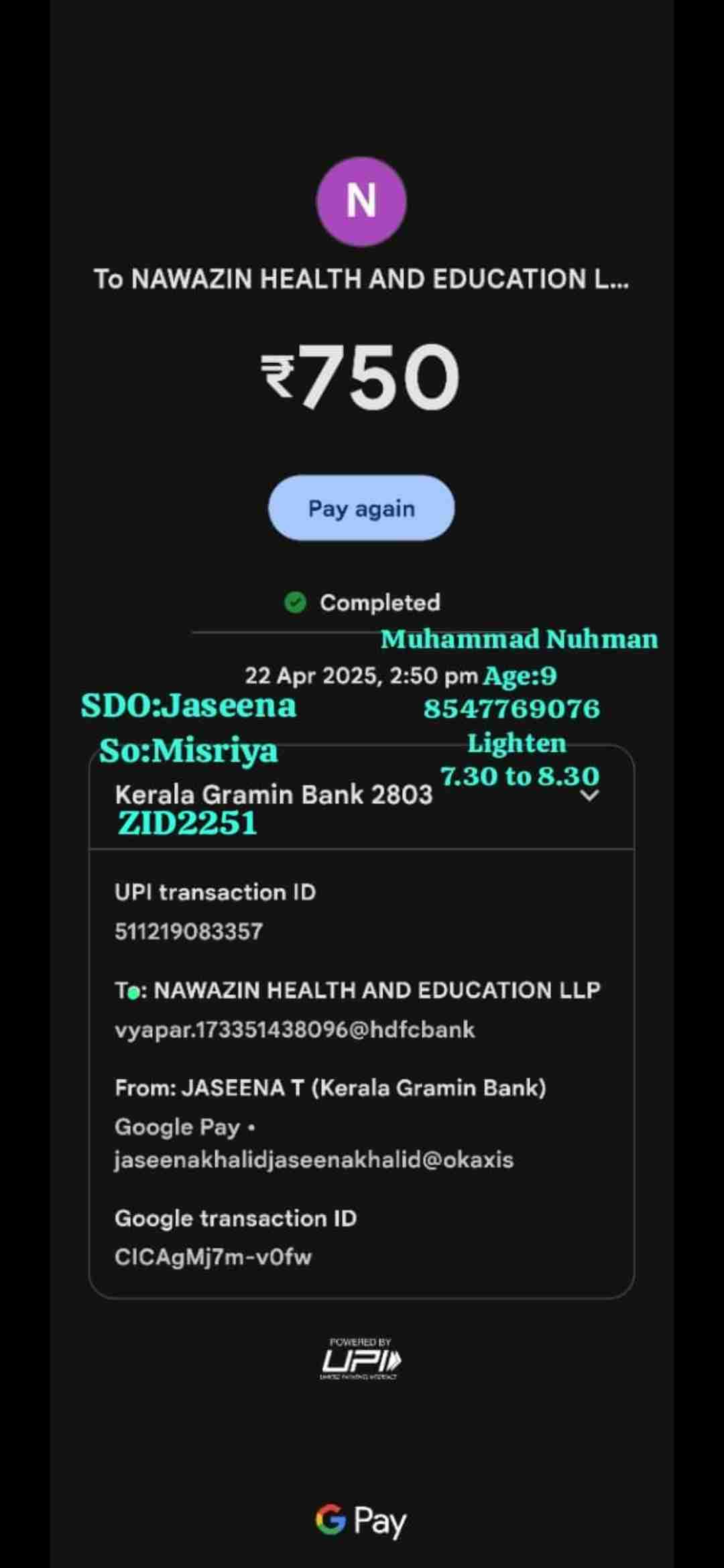Expand the Kerala Gramin Bank 2803 details
724x1568 pixels.
click(589, 795)
